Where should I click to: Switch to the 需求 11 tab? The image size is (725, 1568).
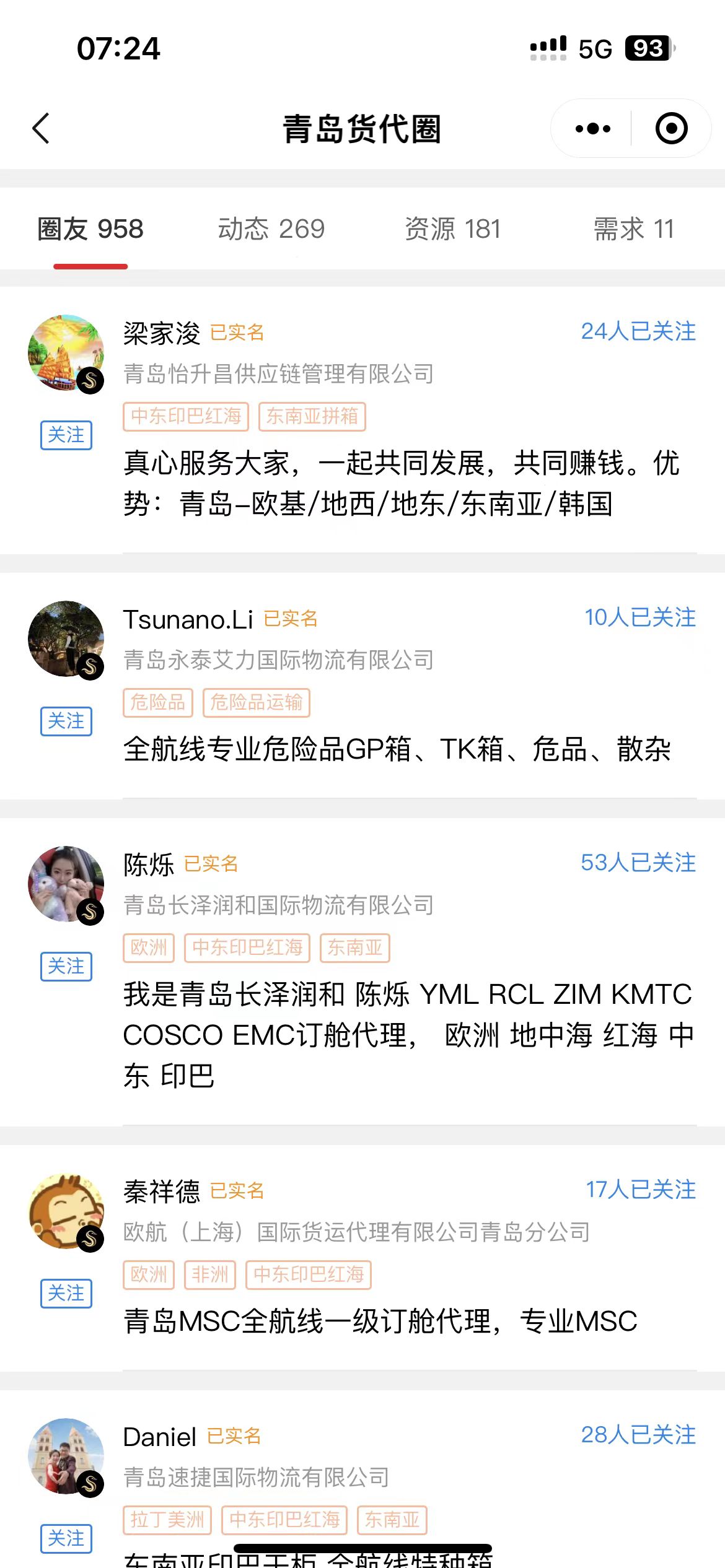pos(633,229)
